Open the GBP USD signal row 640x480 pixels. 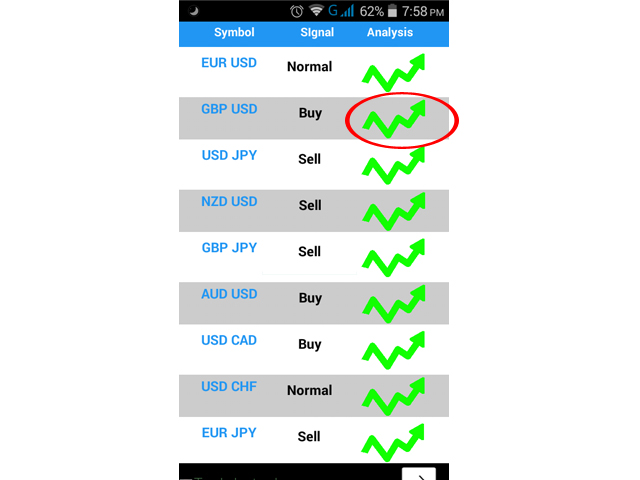tap(229, 109)
